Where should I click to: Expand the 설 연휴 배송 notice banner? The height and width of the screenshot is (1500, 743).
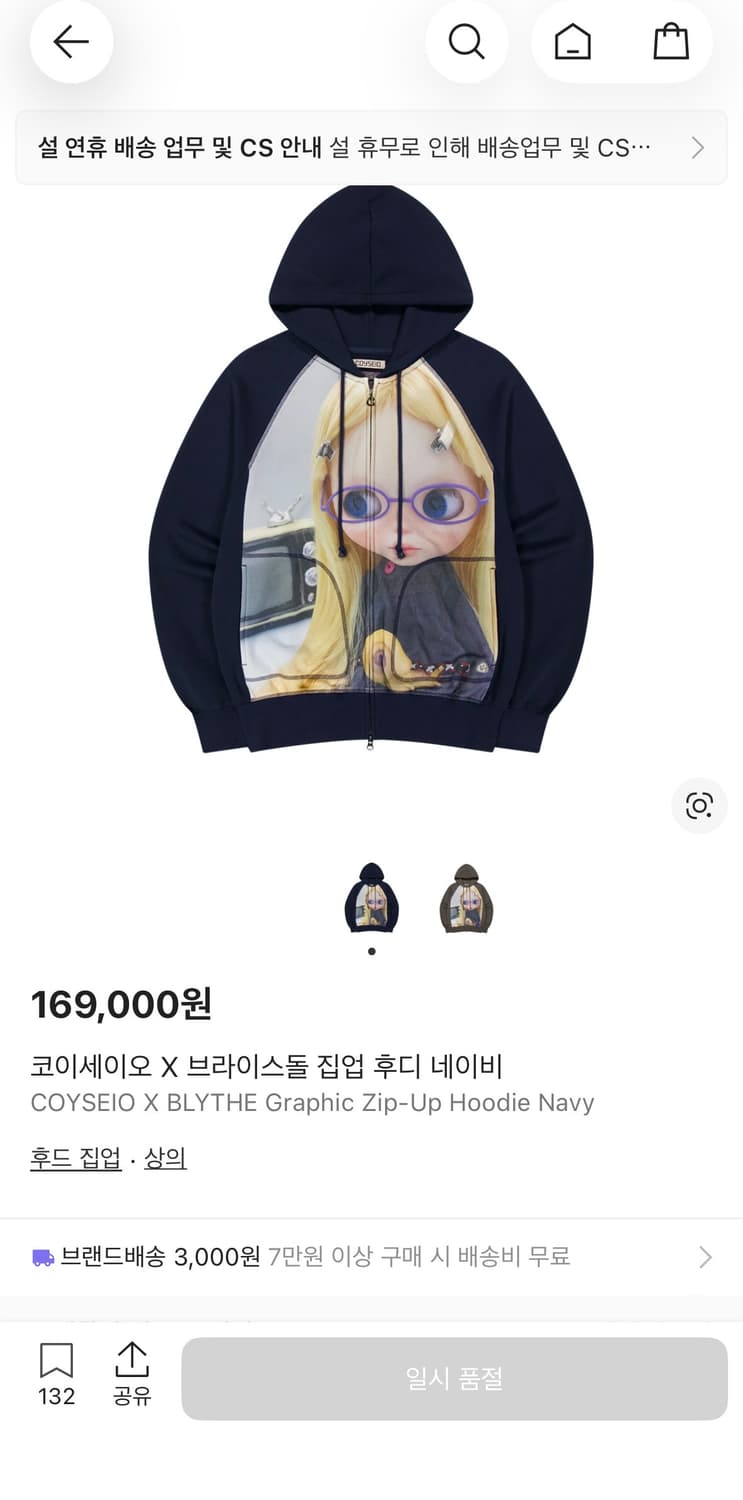371,147
